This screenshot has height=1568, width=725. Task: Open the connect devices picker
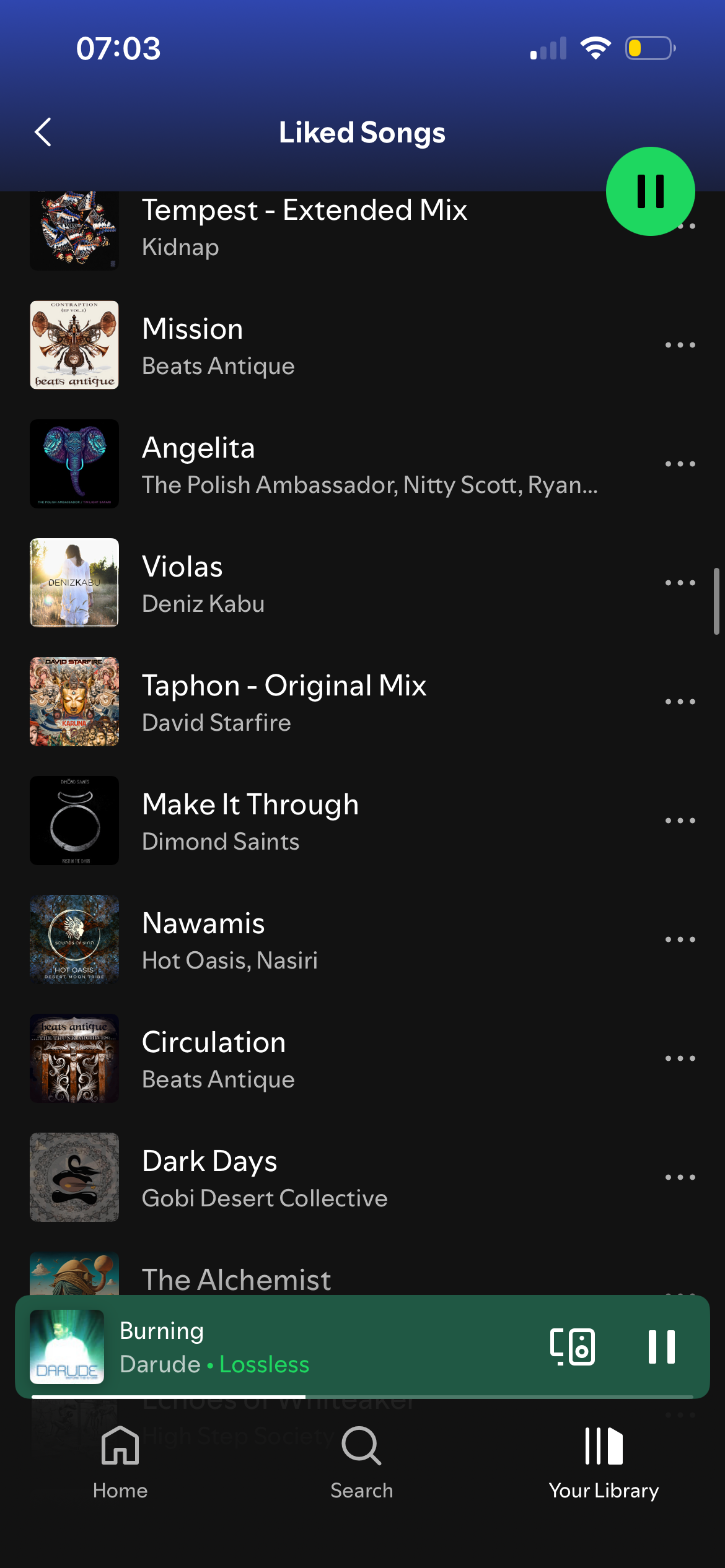(572, 1347)
